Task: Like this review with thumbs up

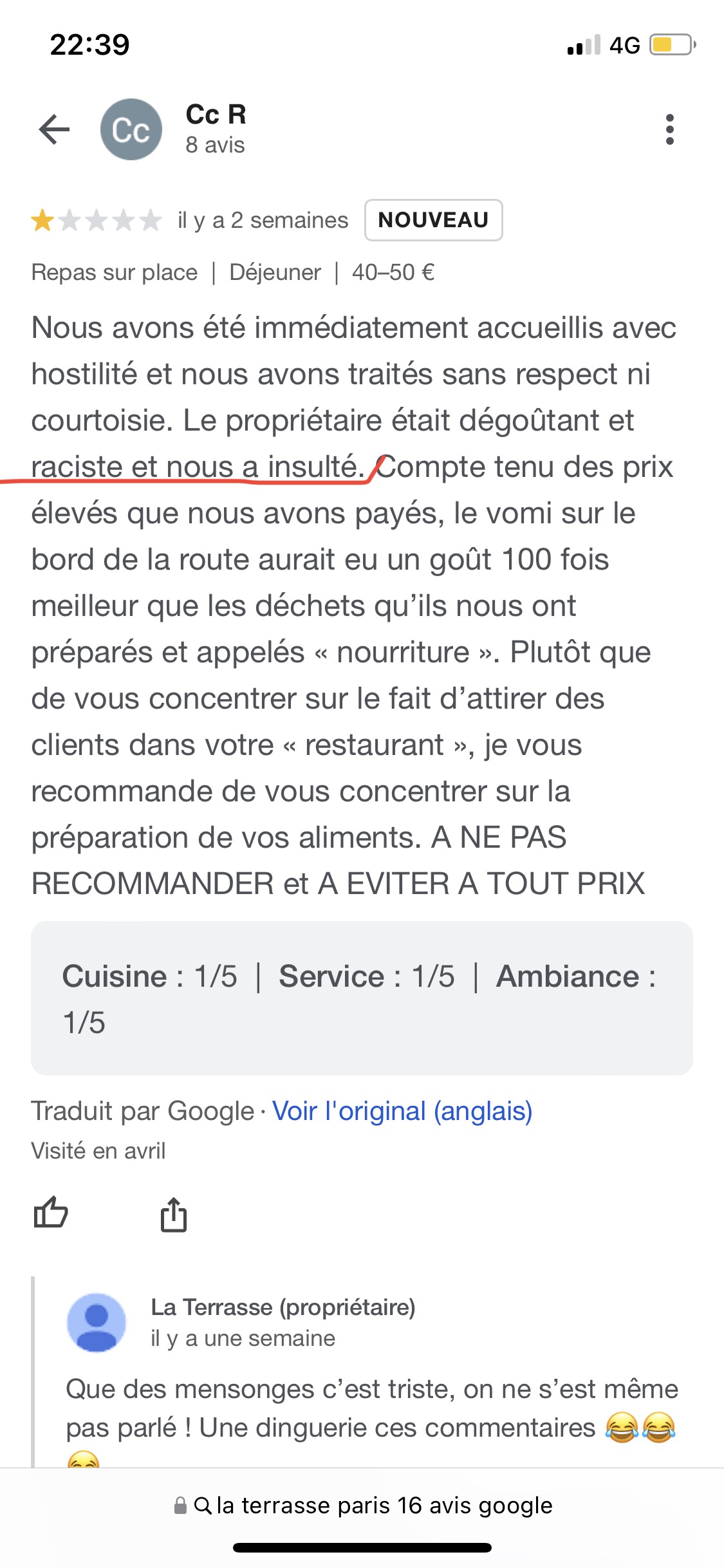Action: [x=51, y=1213]
